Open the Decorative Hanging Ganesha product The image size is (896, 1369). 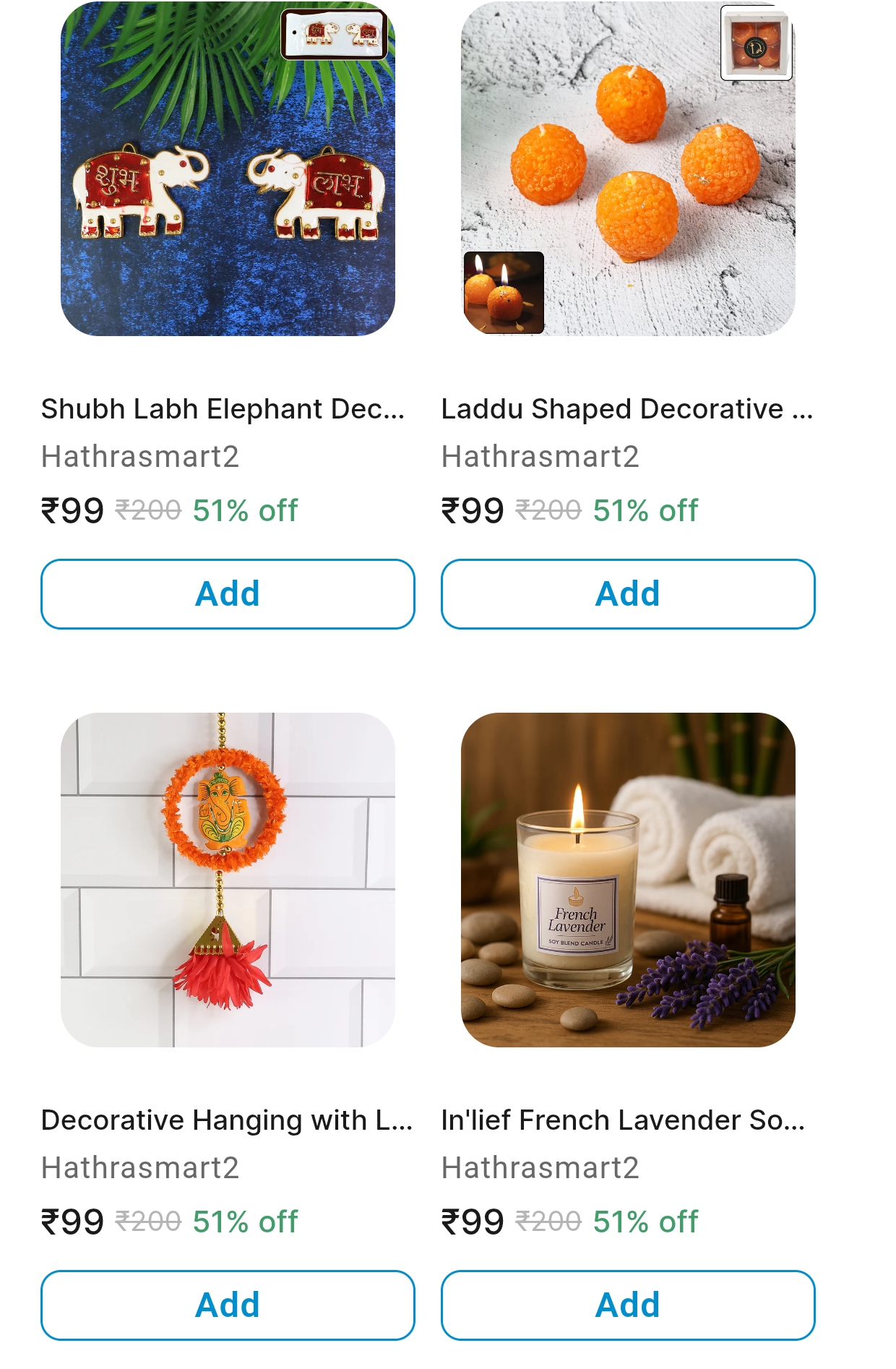point(228,880)
